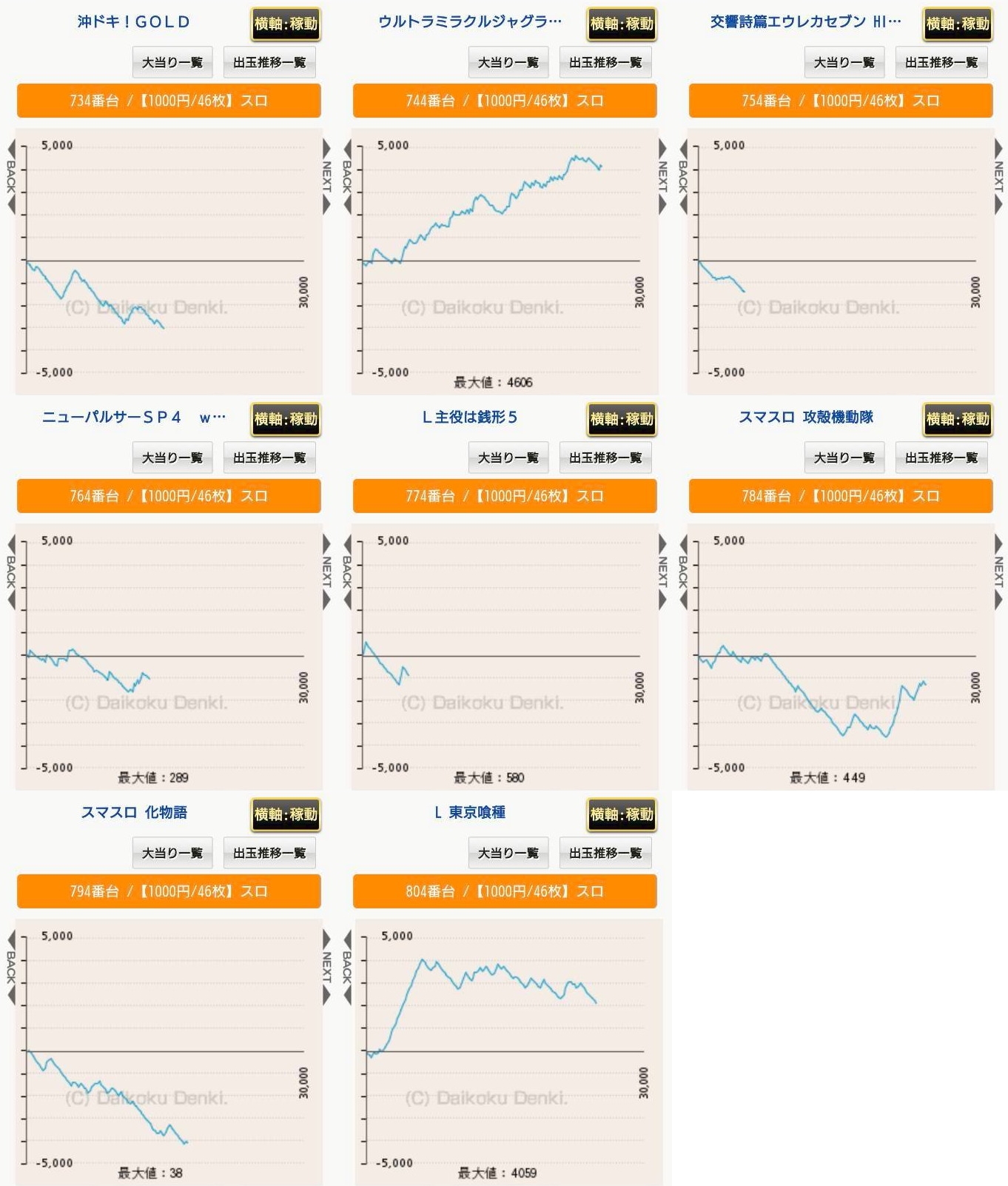Open 大当り一覧 for 沖ドキ！GOLD
1008x1186 pixels.
pos(172,62)
